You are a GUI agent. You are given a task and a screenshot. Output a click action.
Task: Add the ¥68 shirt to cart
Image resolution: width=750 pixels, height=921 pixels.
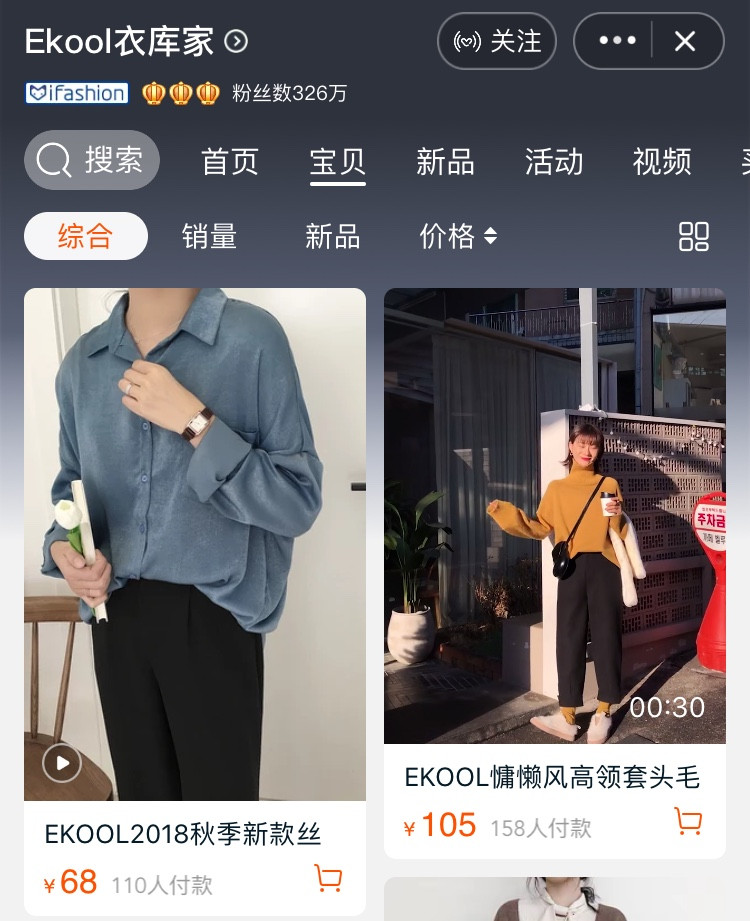click(328, 879)
